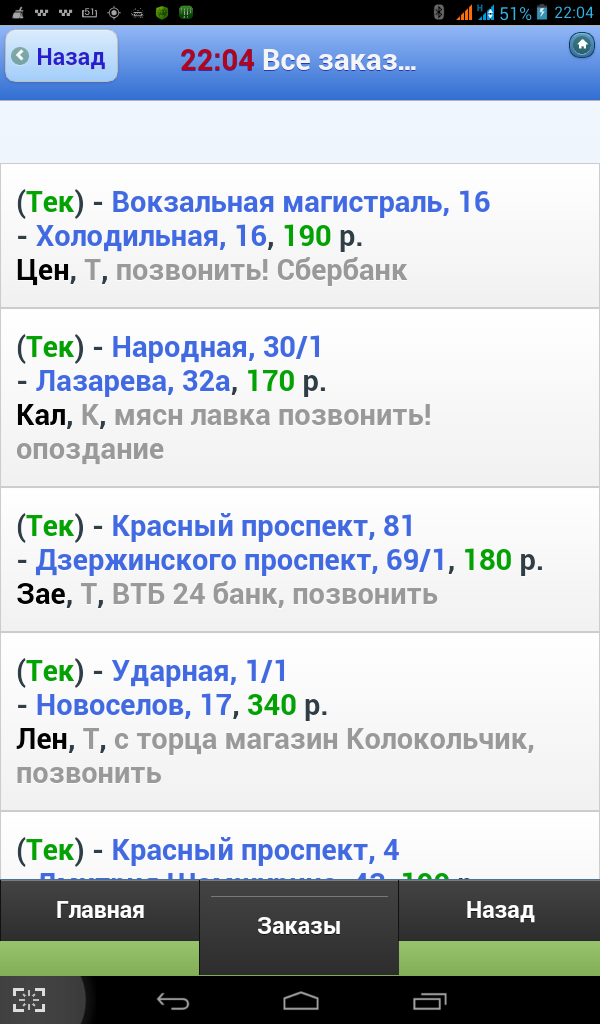Switch to the Главная tab

tap(100, 910)
